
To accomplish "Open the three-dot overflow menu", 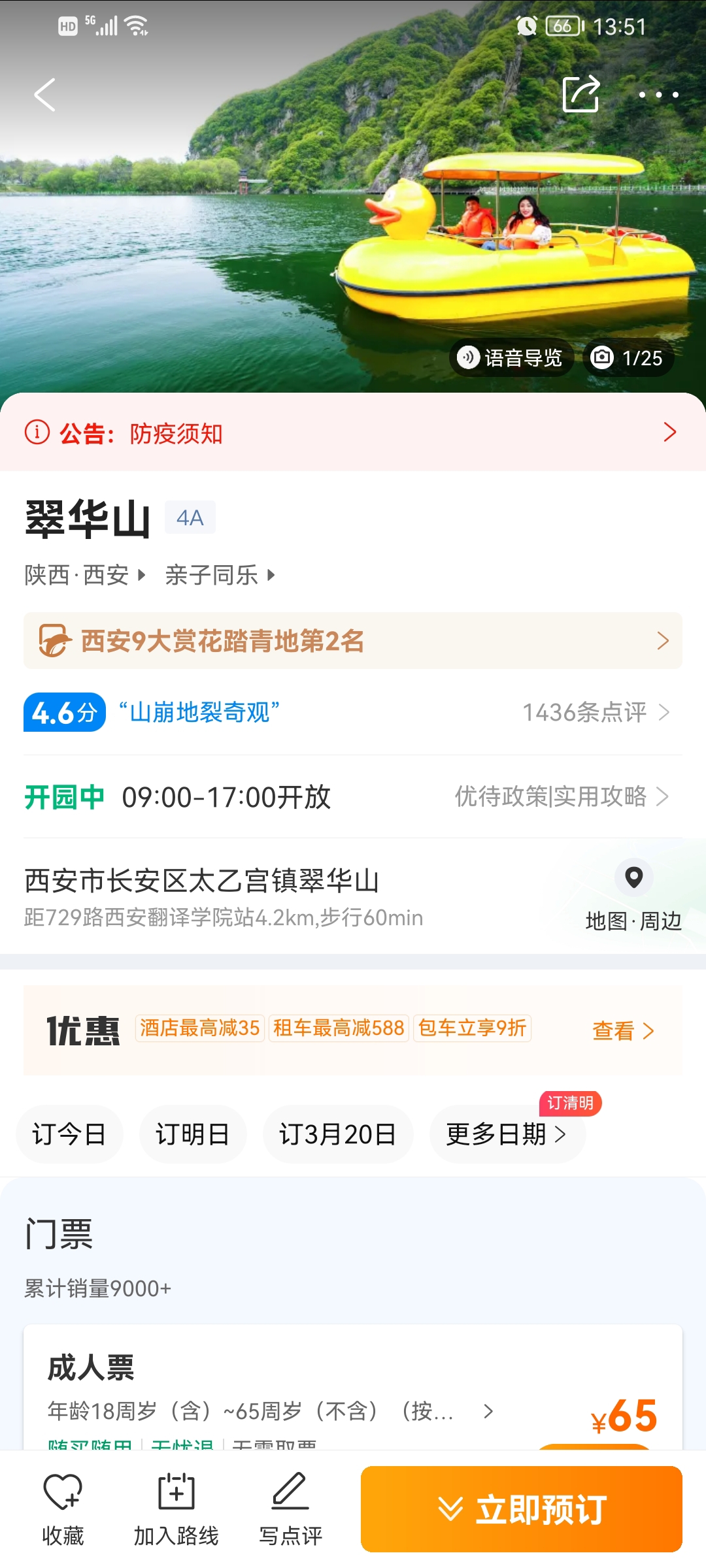I will click(x=658, y=95).
